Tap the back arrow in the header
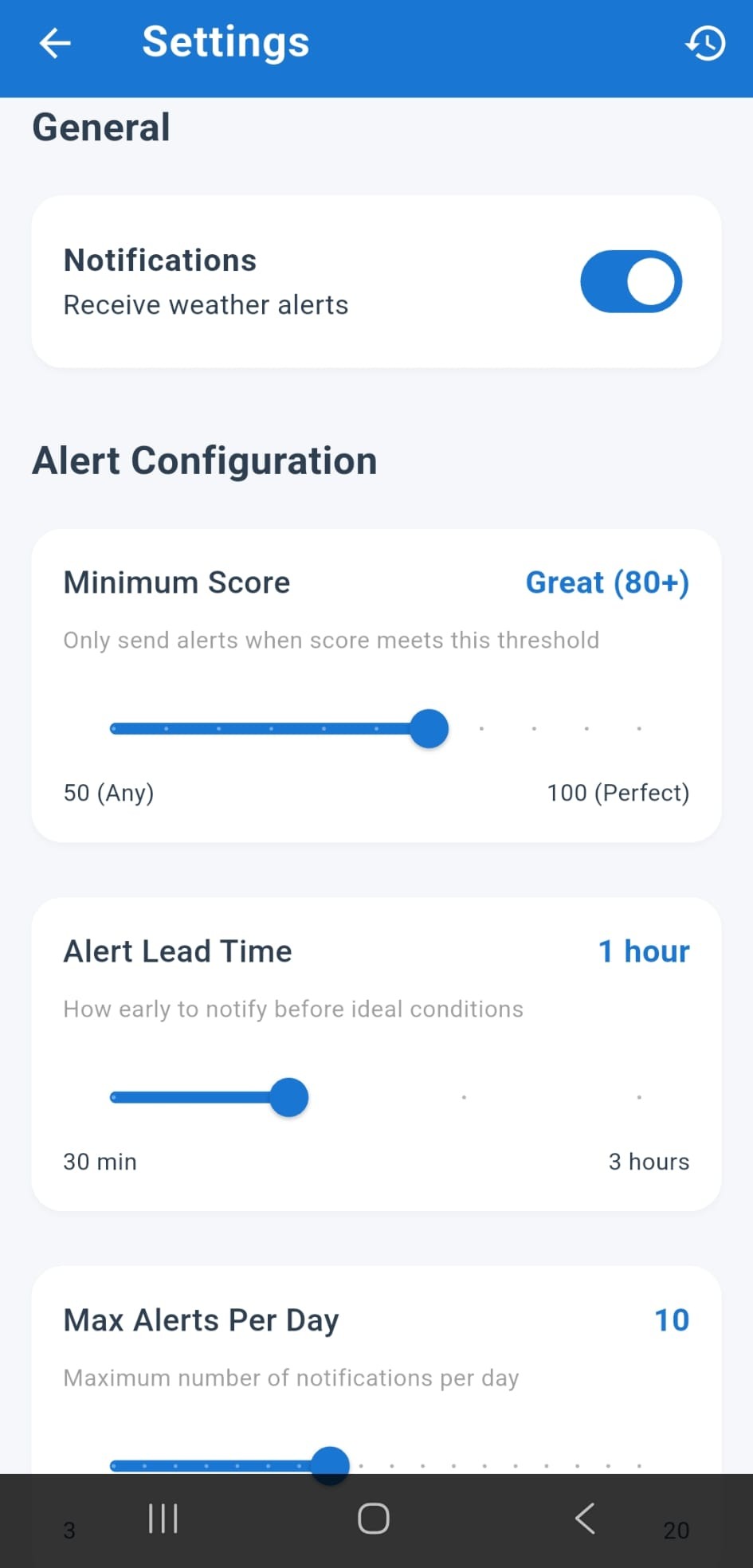The height and width of the screenshot is (1568, 753). pos(54,43)
